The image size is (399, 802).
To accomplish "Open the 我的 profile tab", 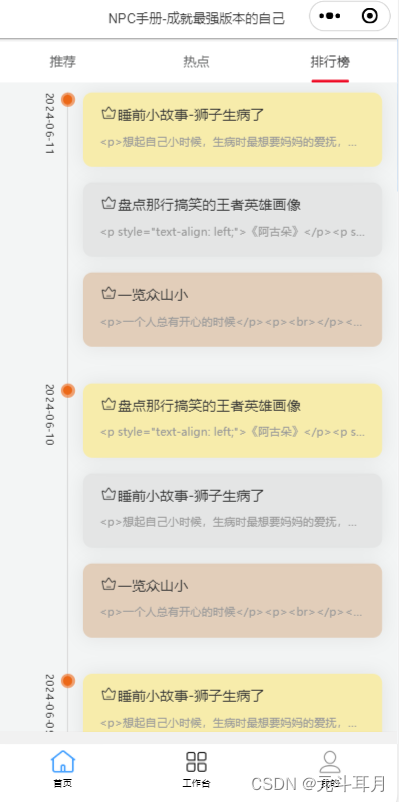I will (x=329, y=768).
